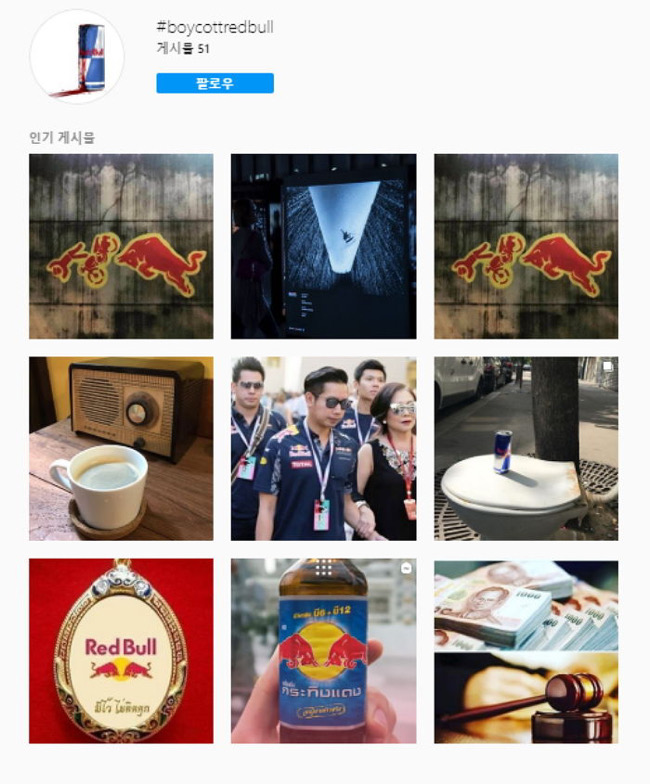The height and width of the screenshot is (784, 650).
Task: Open the Red Bull amulet post
Action: coord(121,650)
